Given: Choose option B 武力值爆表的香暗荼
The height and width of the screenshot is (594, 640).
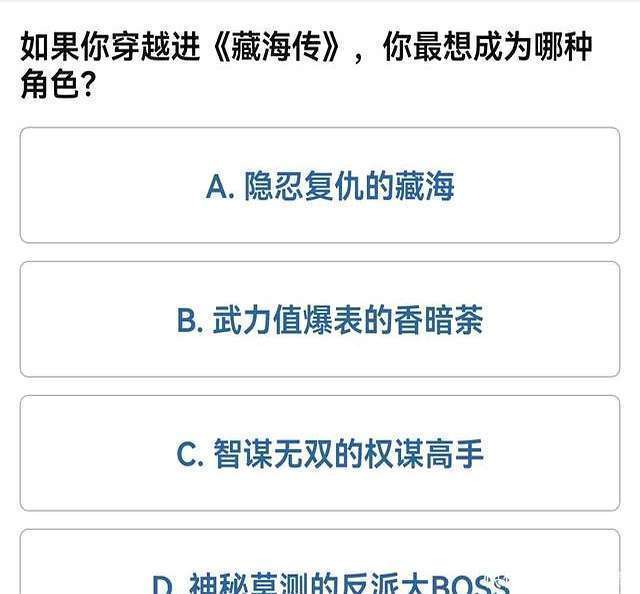Looking at the screenshot, I should [x=320, y=319].
